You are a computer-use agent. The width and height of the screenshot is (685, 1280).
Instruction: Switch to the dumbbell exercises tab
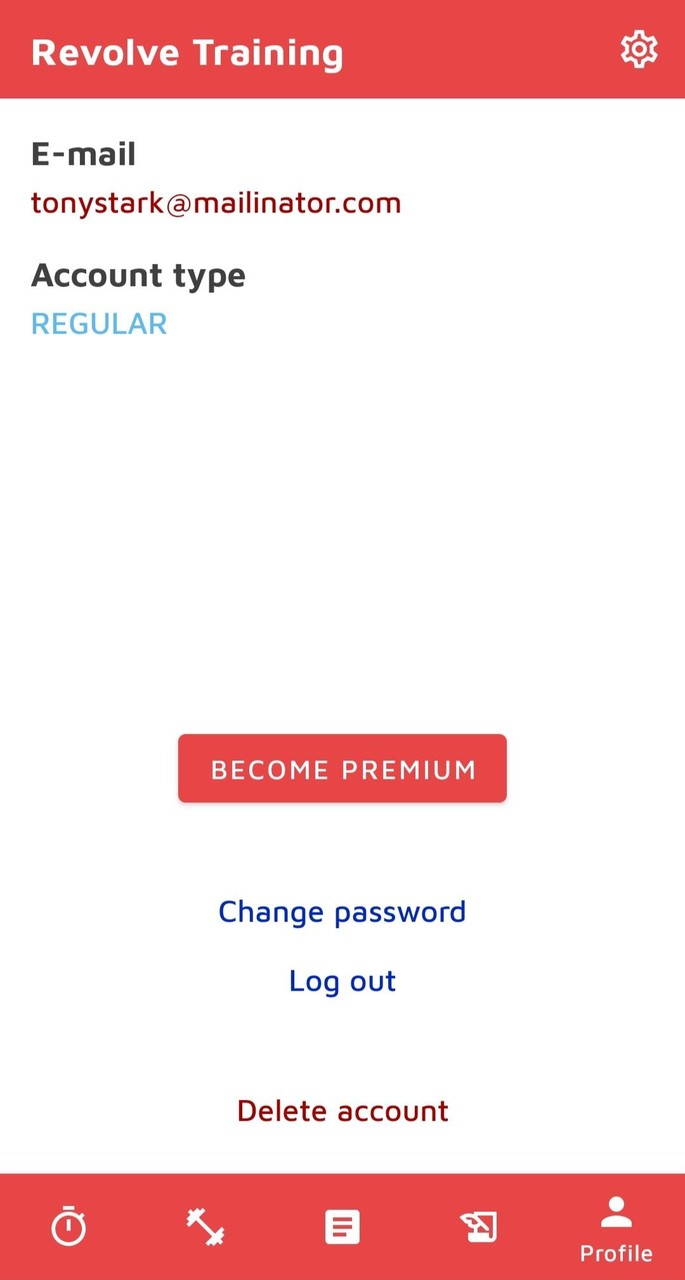click(205, 1227)
